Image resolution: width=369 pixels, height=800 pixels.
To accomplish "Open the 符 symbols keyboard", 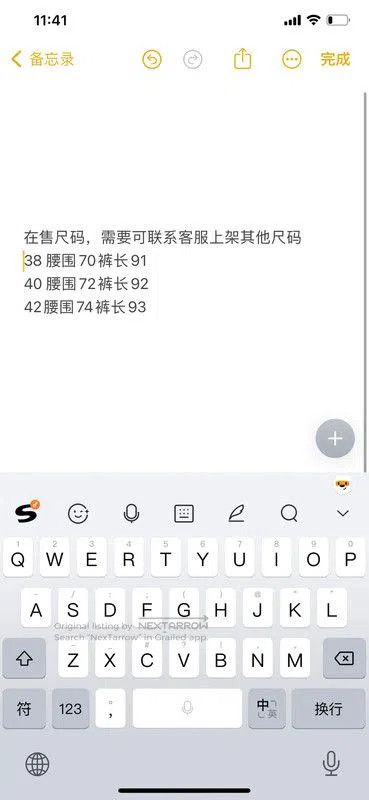I will tap(24, 709).
